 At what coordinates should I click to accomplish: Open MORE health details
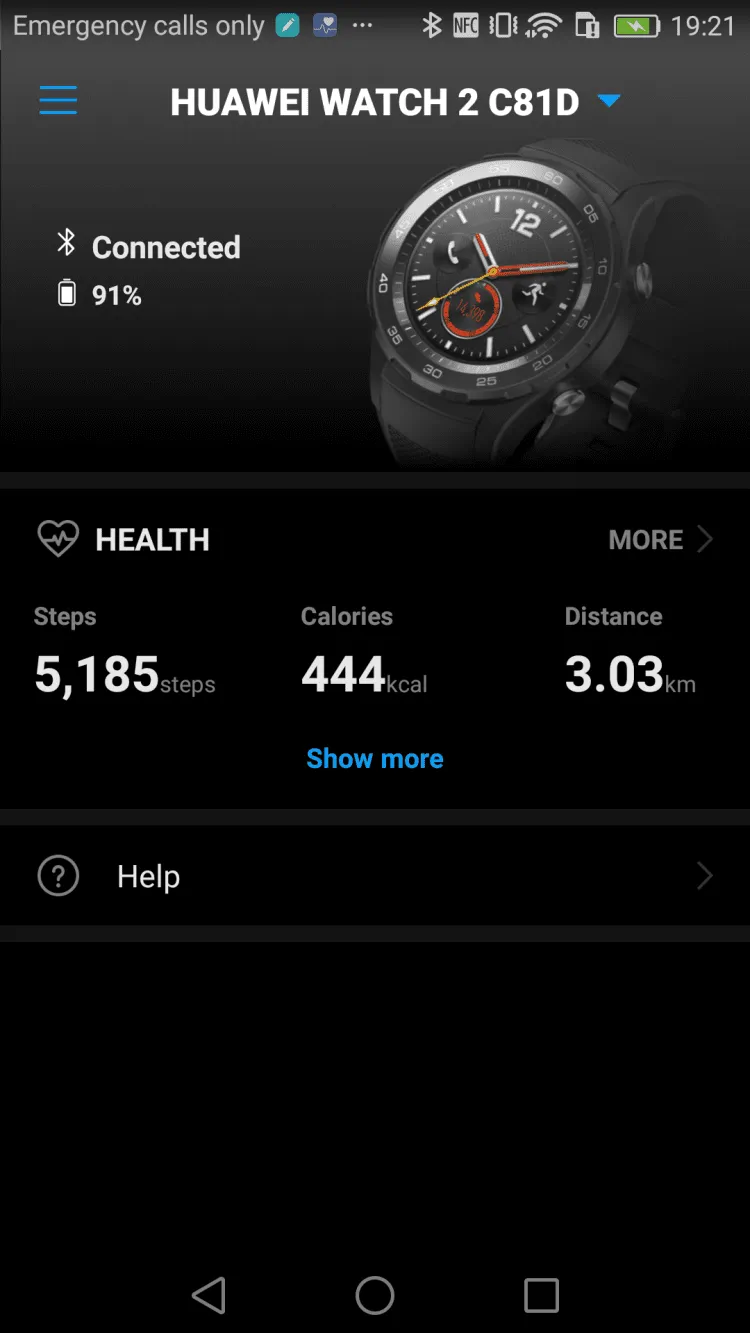[660, 540]
